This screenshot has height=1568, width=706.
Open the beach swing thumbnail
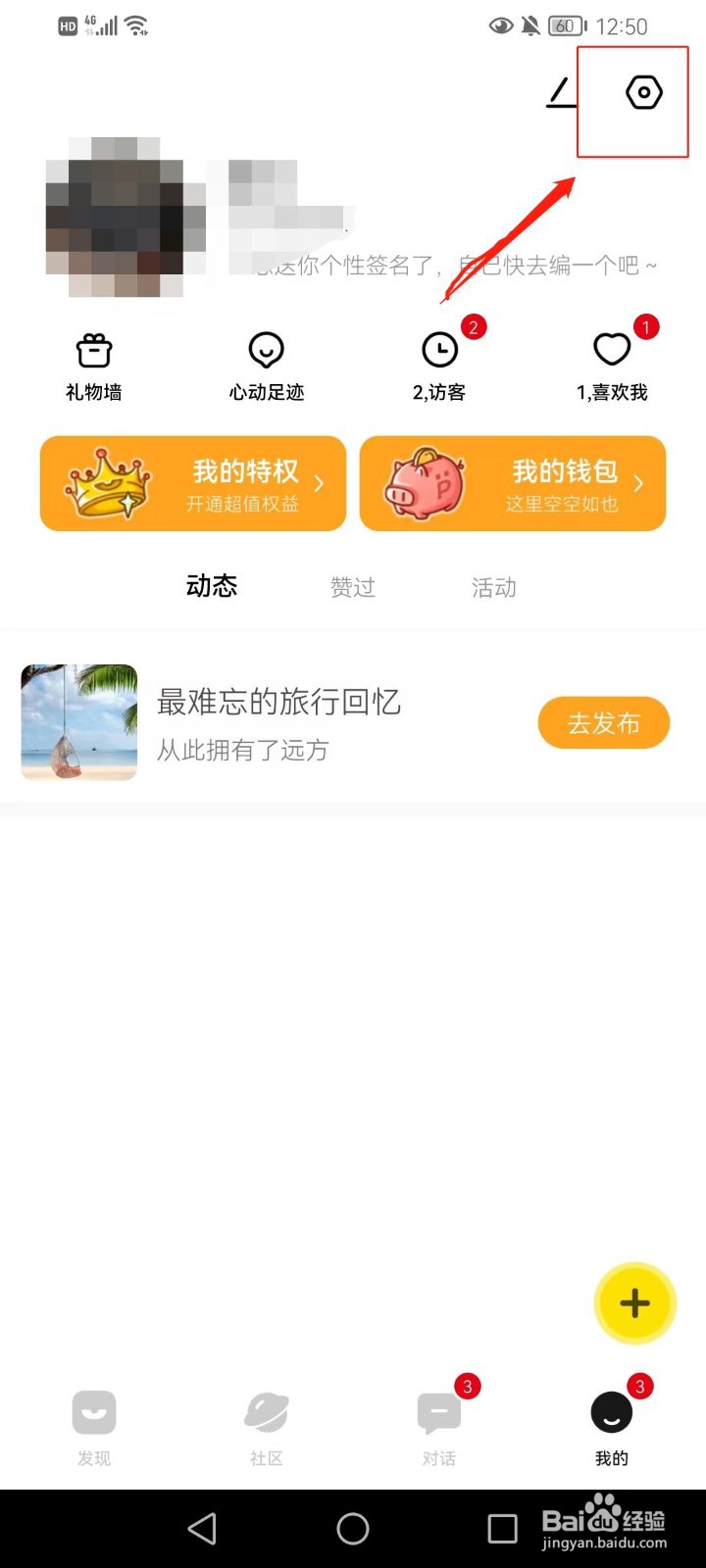coord(78,723)
